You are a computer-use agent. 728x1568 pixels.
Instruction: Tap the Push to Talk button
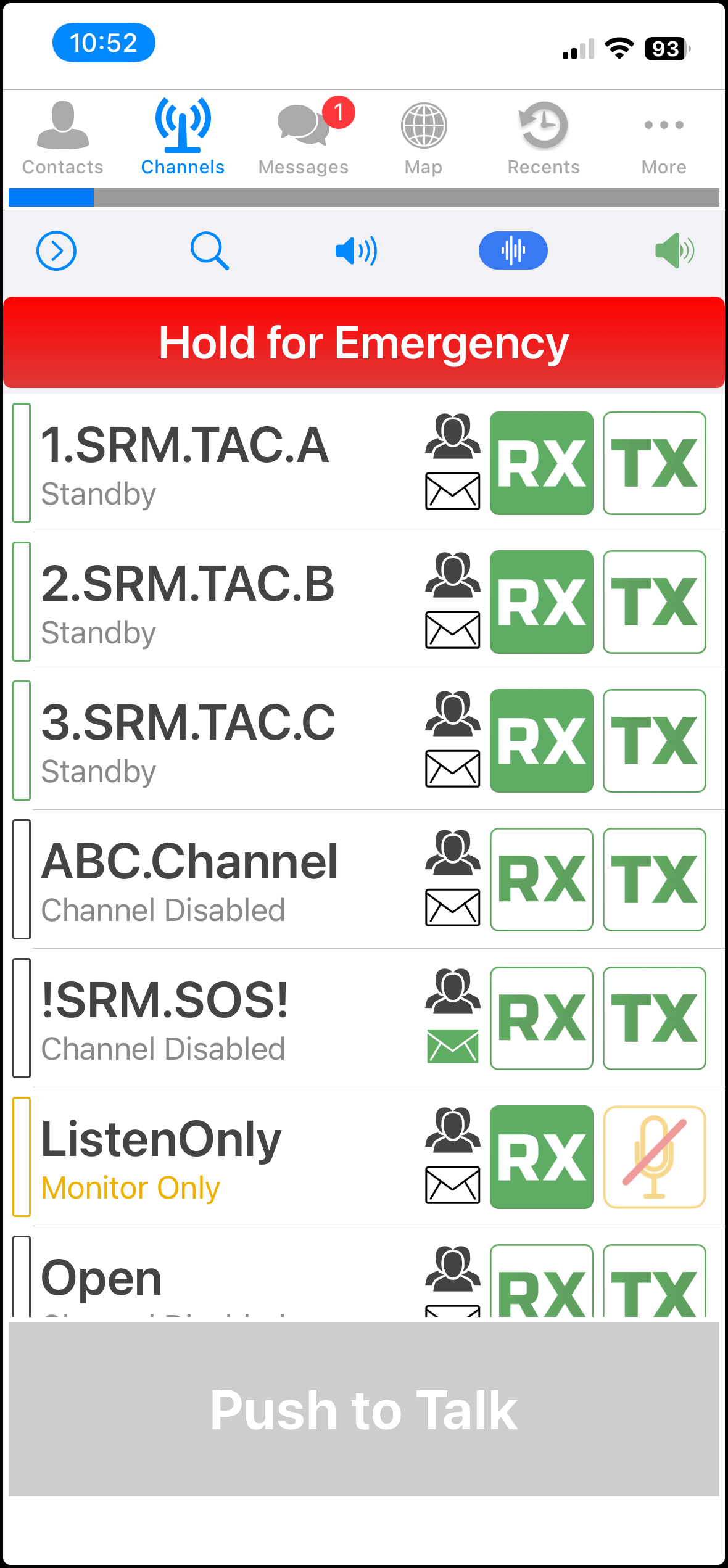(364, 1410)
